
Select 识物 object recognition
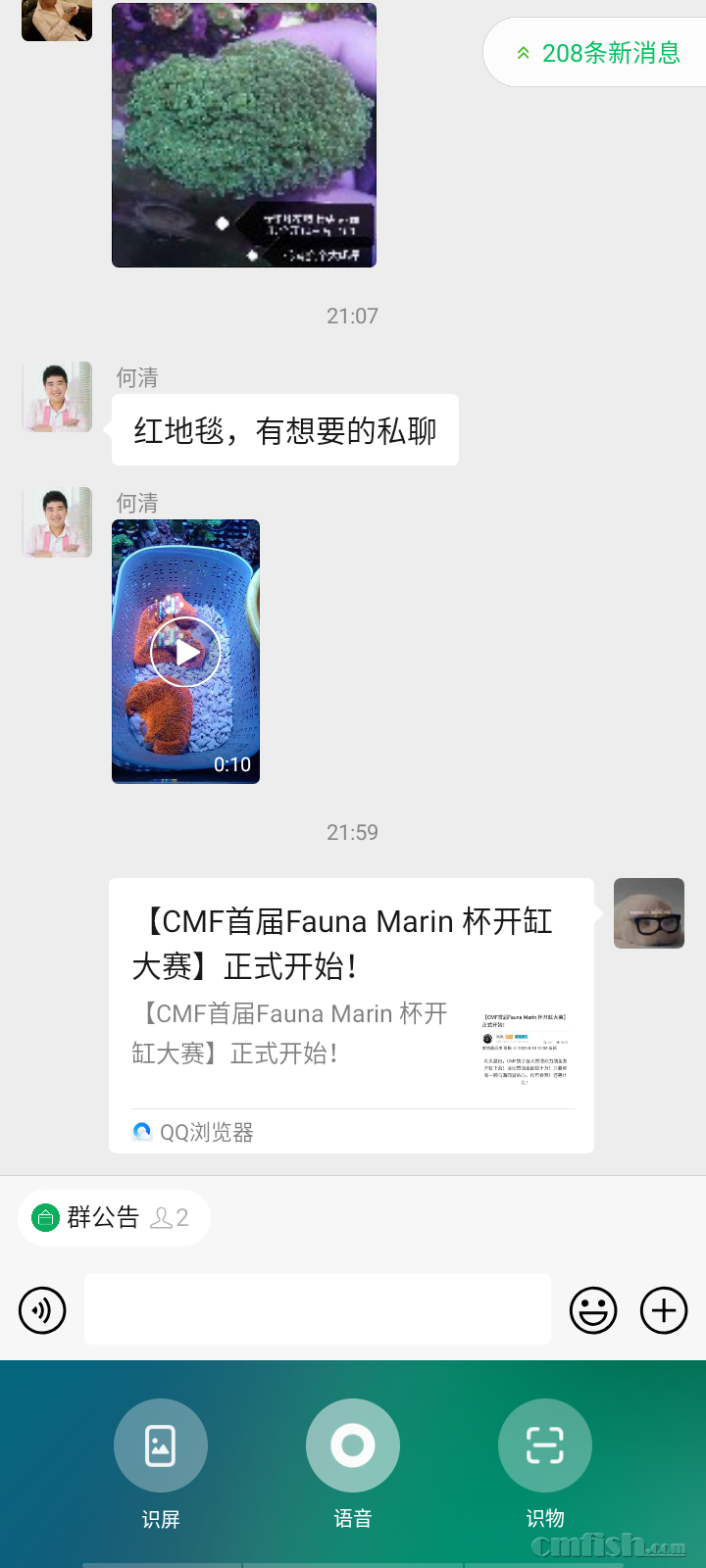pos(545,1446)
